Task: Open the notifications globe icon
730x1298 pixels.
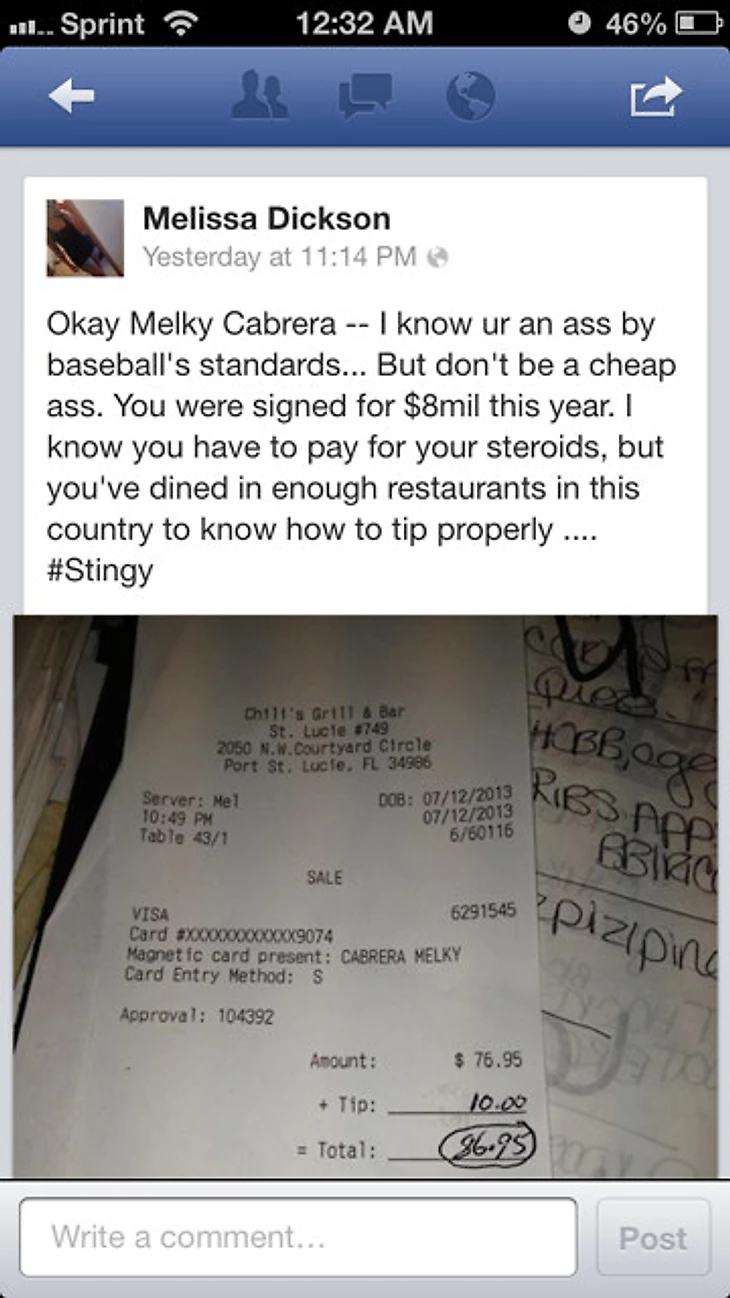Action: [469, 97]
